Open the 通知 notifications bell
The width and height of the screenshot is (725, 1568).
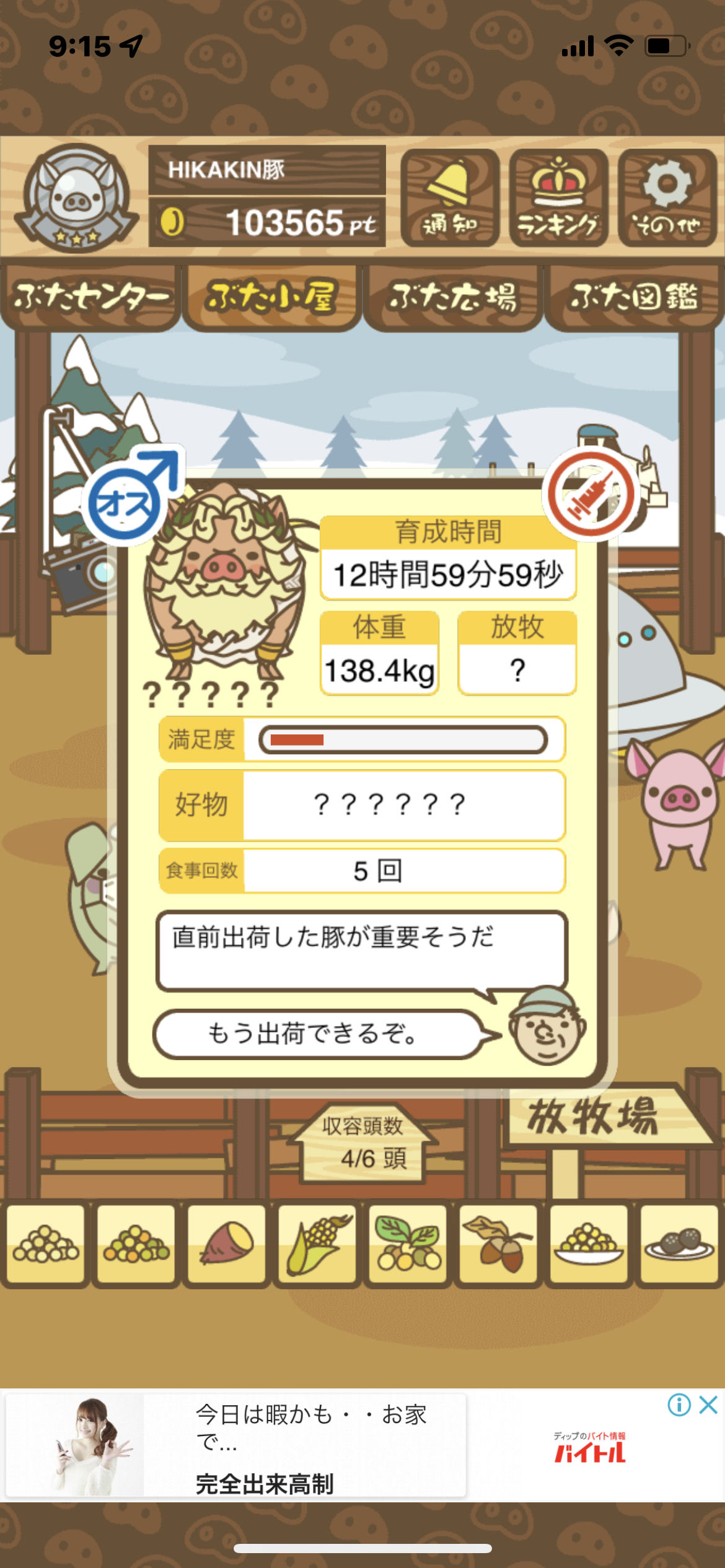coord(450,198)
